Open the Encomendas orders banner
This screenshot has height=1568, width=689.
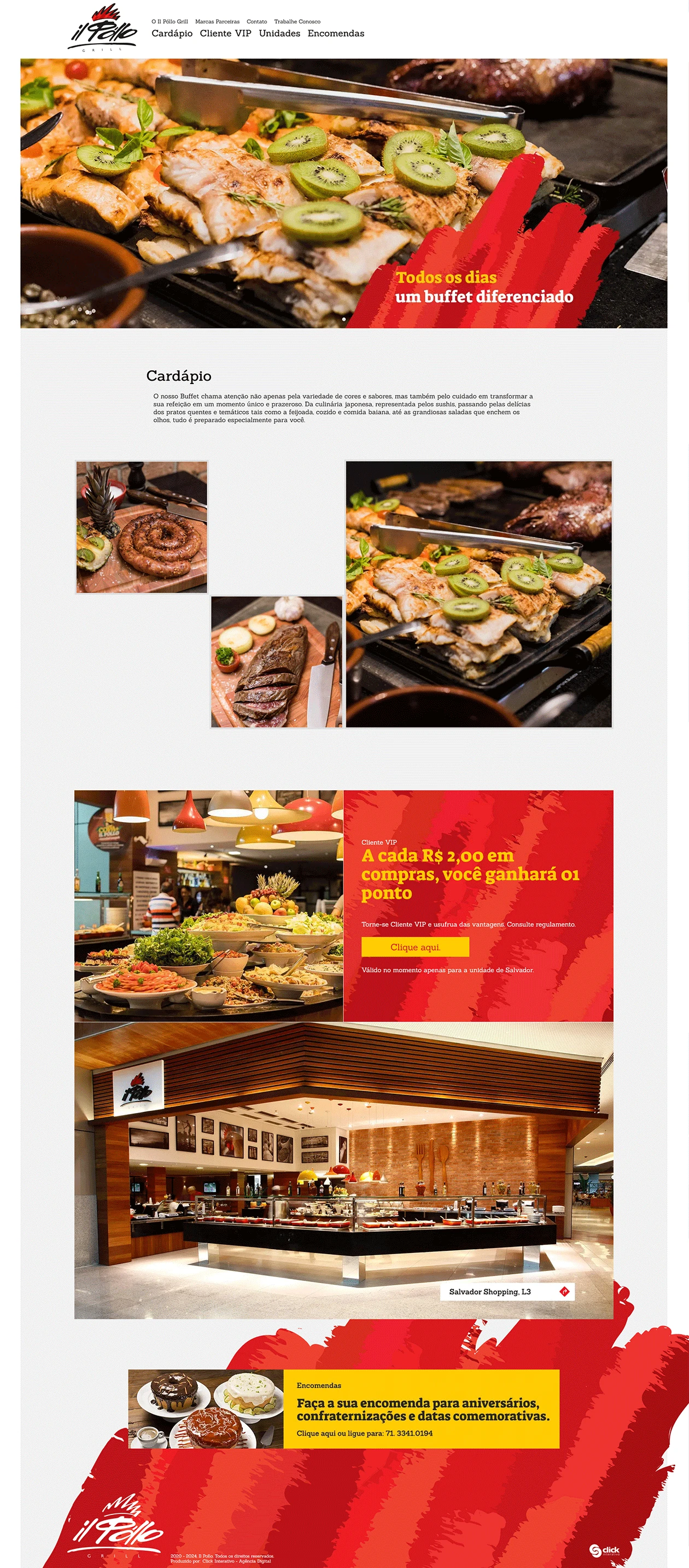pyautogui.click(x=344, y=1408)
